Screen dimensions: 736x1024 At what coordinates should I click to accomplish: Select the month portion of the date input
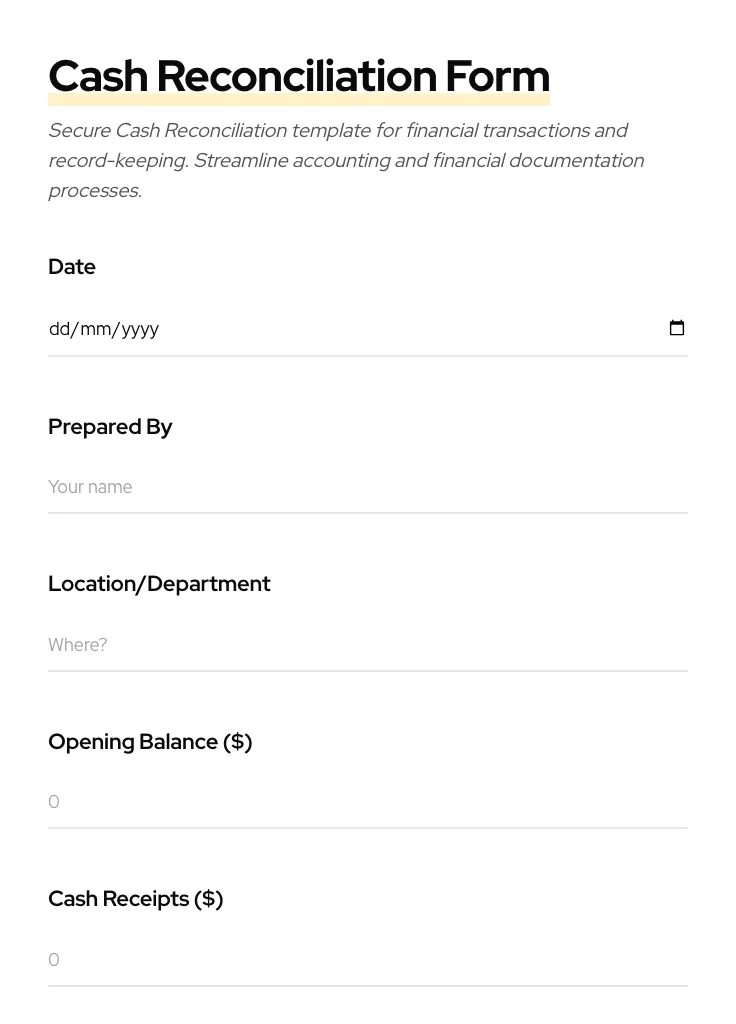click(x=100, y=328)
